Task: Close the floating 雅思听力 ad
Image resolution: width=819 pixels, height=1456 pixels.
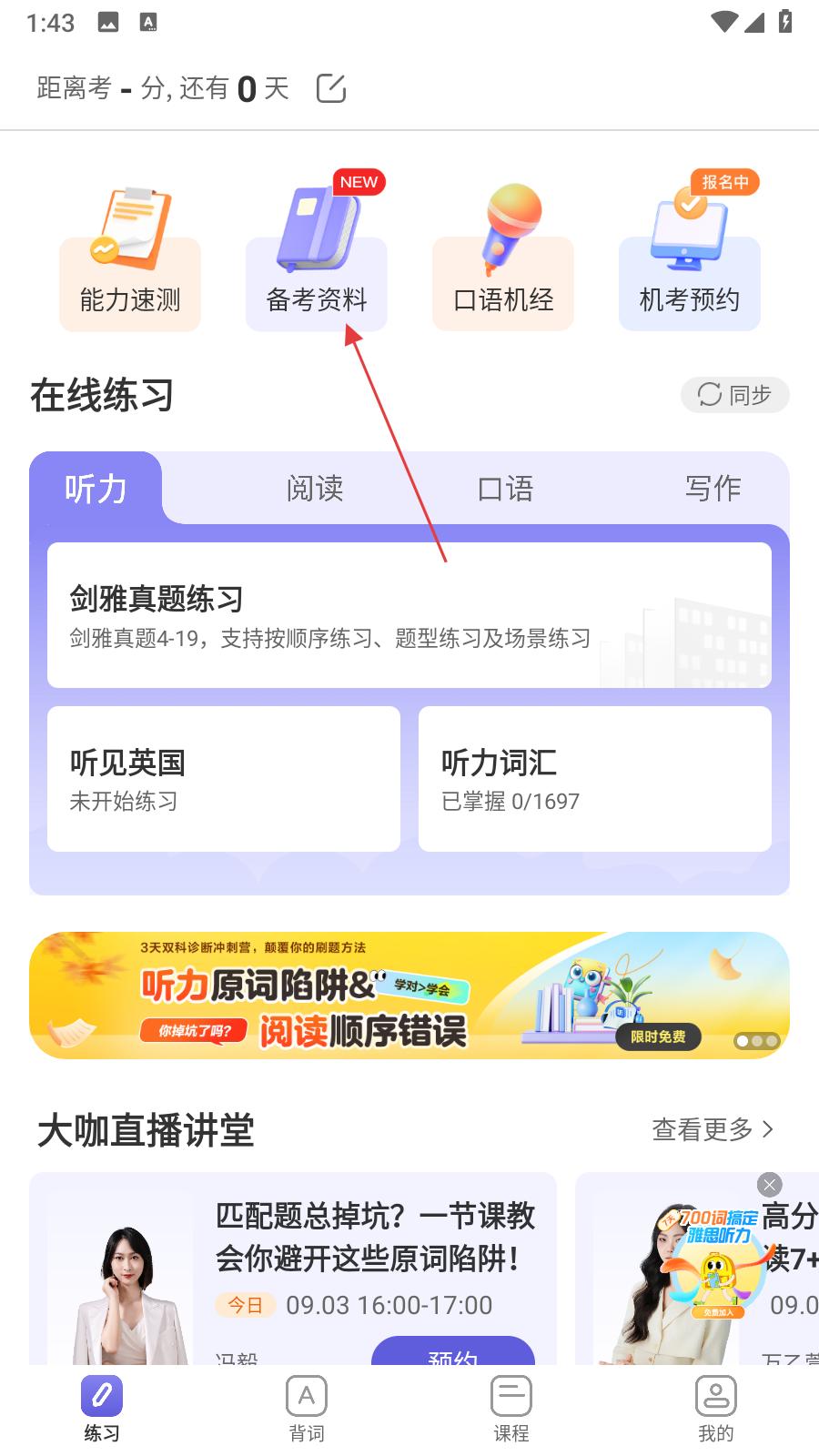Action: [x=769, y=1184]
